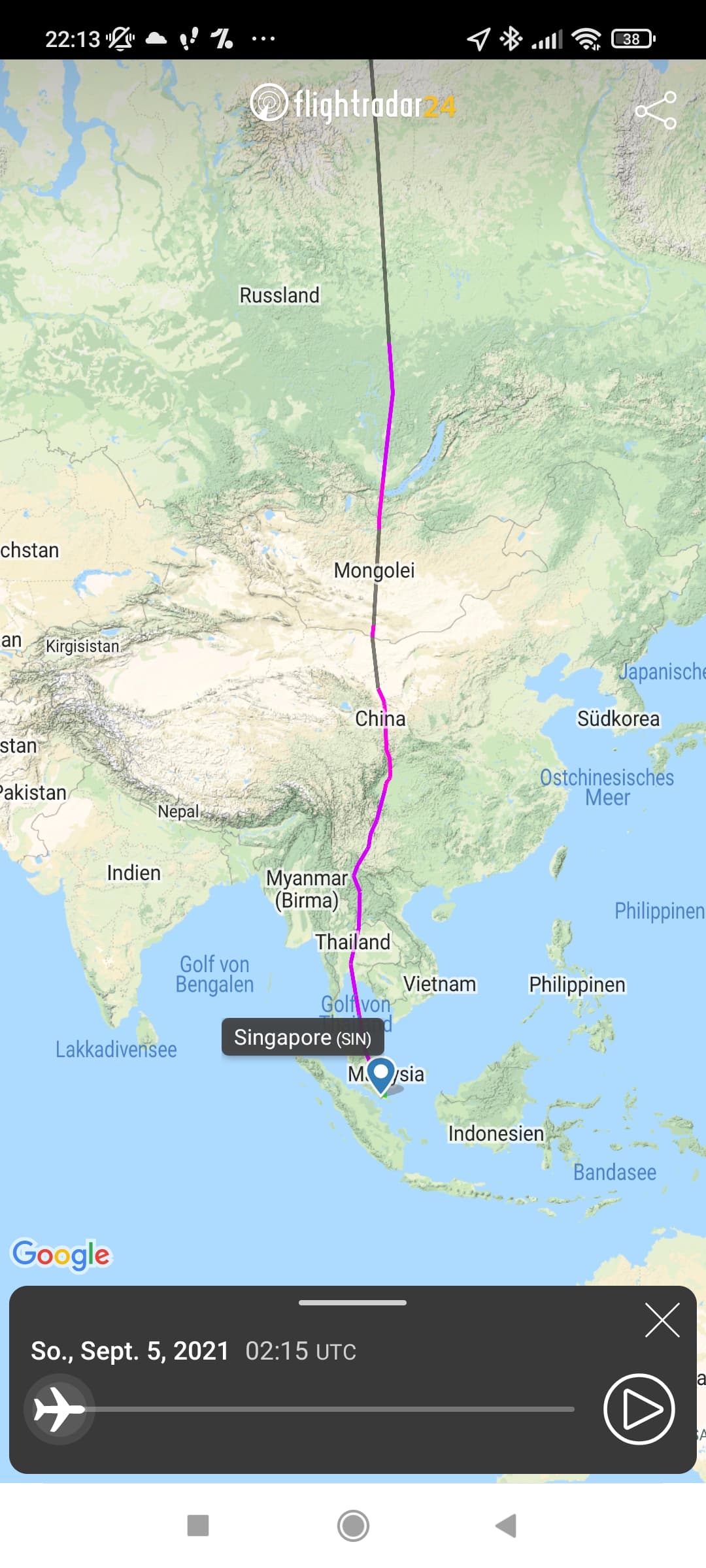
Task: Share the flight route
Action: point(656,110)
